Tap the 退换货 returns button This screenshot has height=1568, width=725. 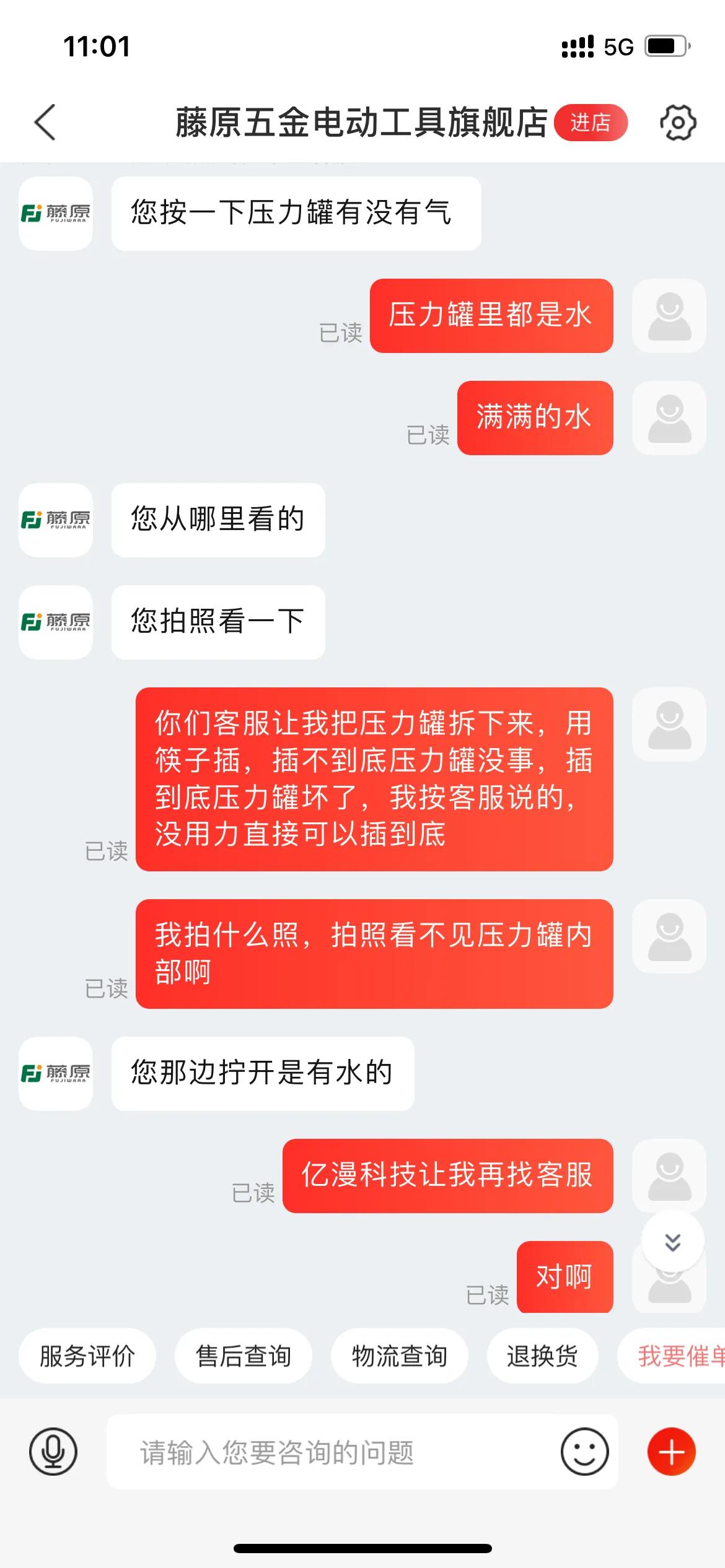(543, 1354)
